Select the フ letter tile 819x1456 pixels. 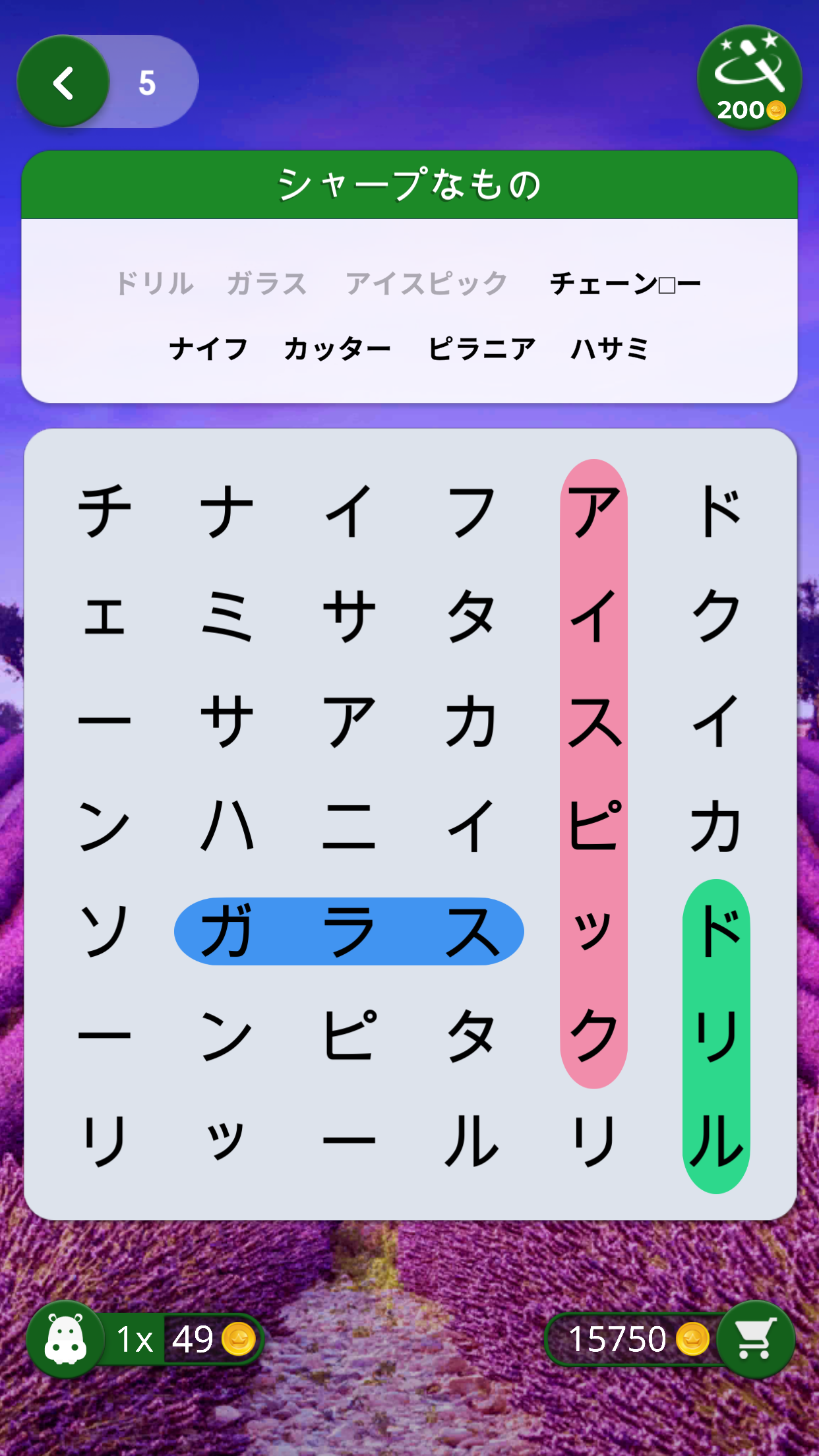click(471, 510)
